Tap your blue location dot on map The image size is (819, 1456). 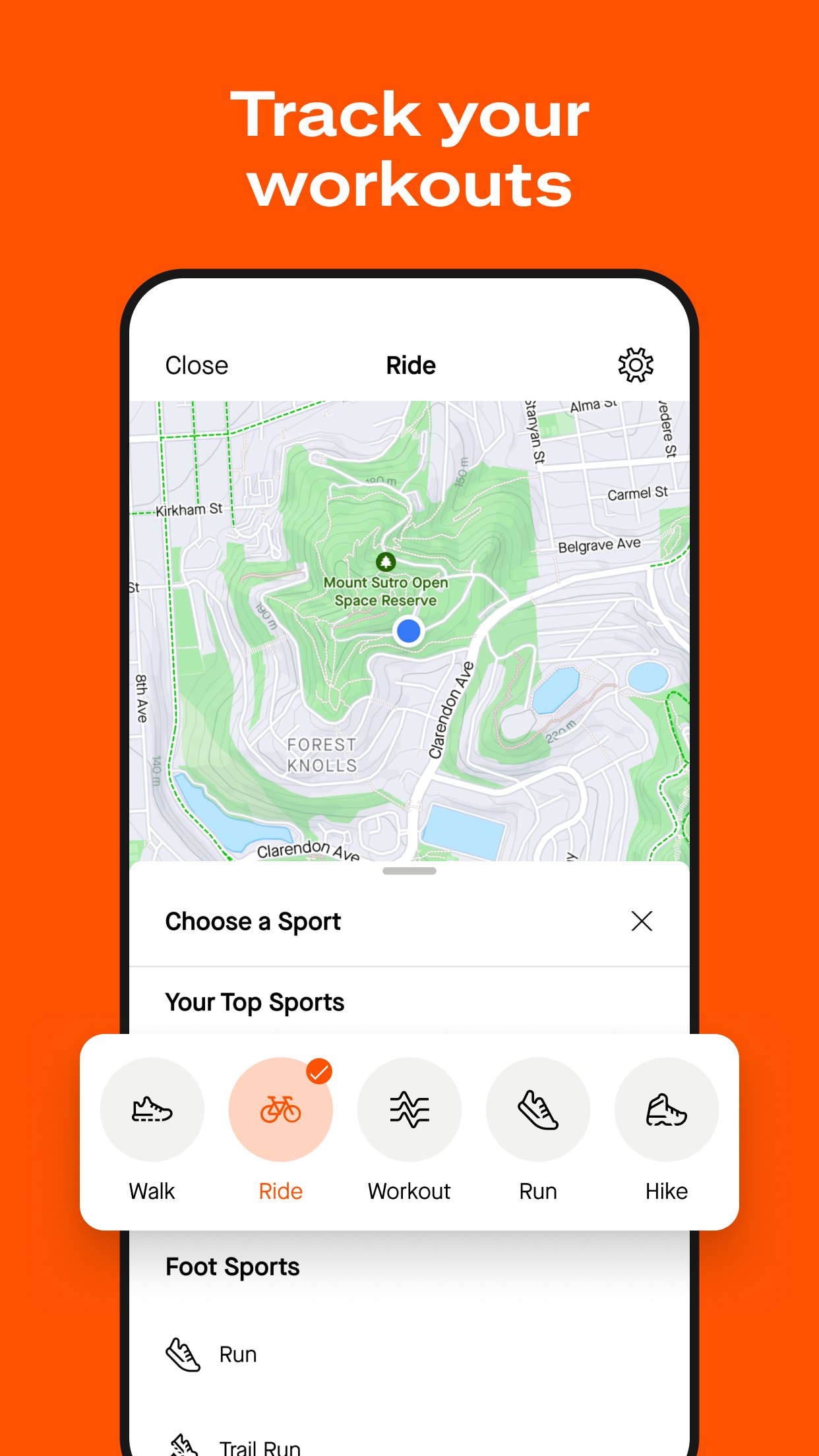coord(408,631)
